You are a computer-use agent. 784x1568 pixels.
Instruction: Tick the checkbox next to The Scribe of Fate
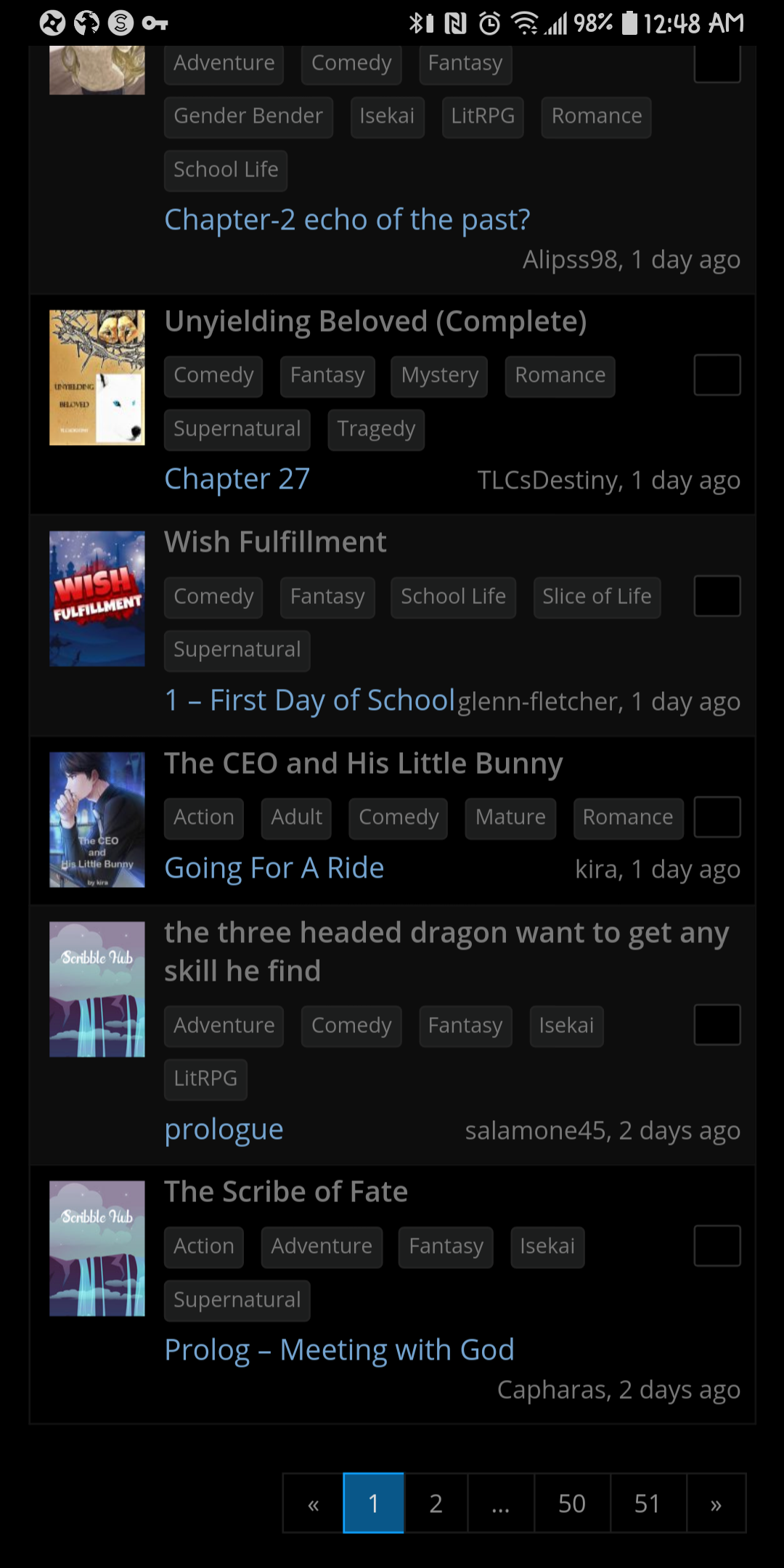(716, 1246)
